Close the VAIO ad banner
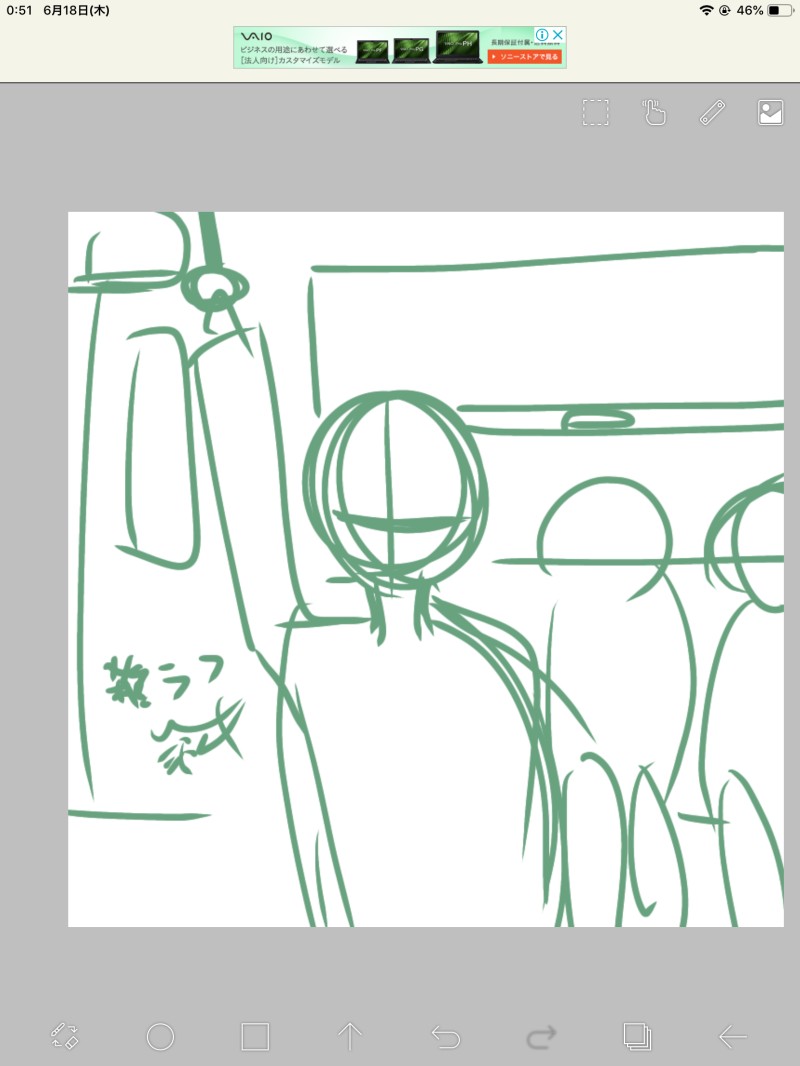800x1066 pixels. pyautogui.click(x=558, y=35)
